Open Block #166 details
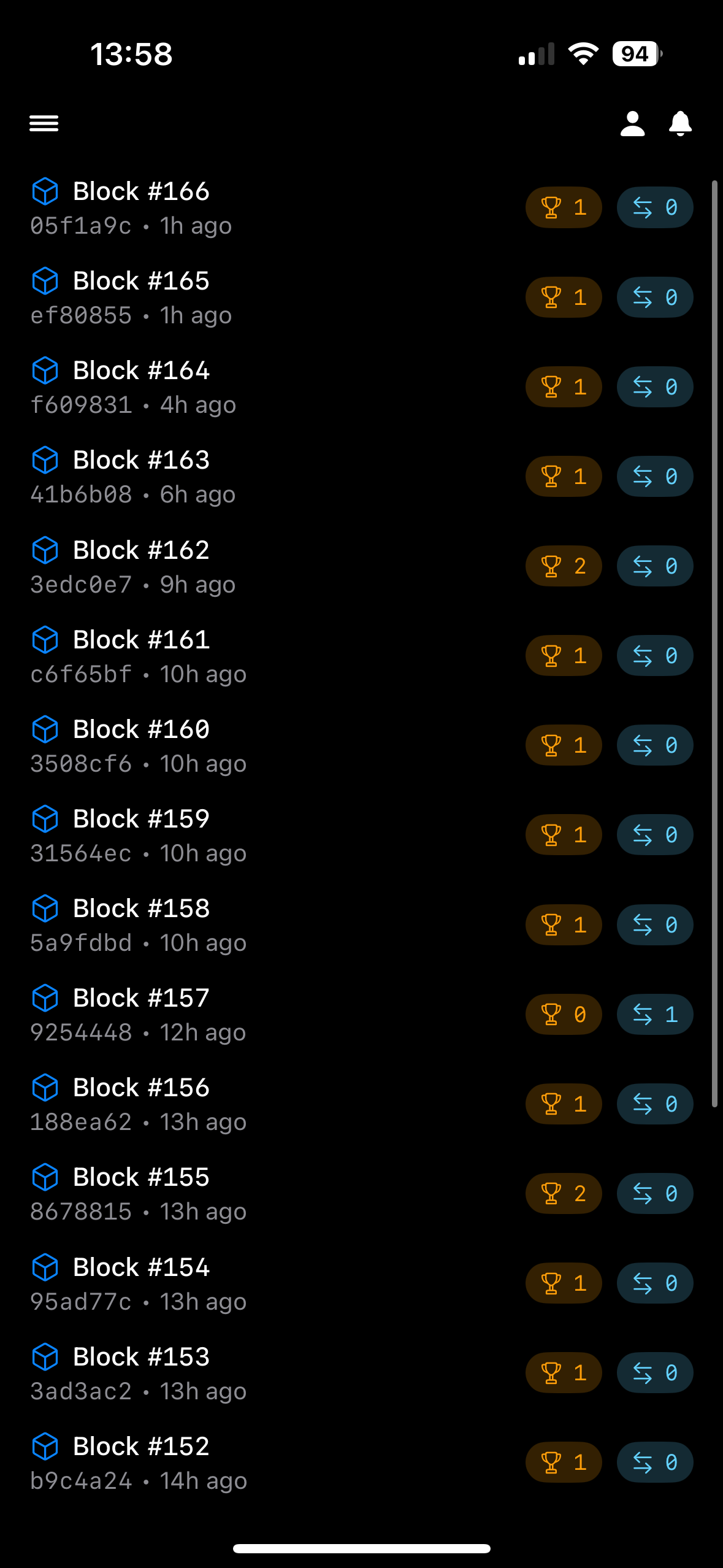The height and width of the screenshot is (1568, 723). [x=362, y=208]
